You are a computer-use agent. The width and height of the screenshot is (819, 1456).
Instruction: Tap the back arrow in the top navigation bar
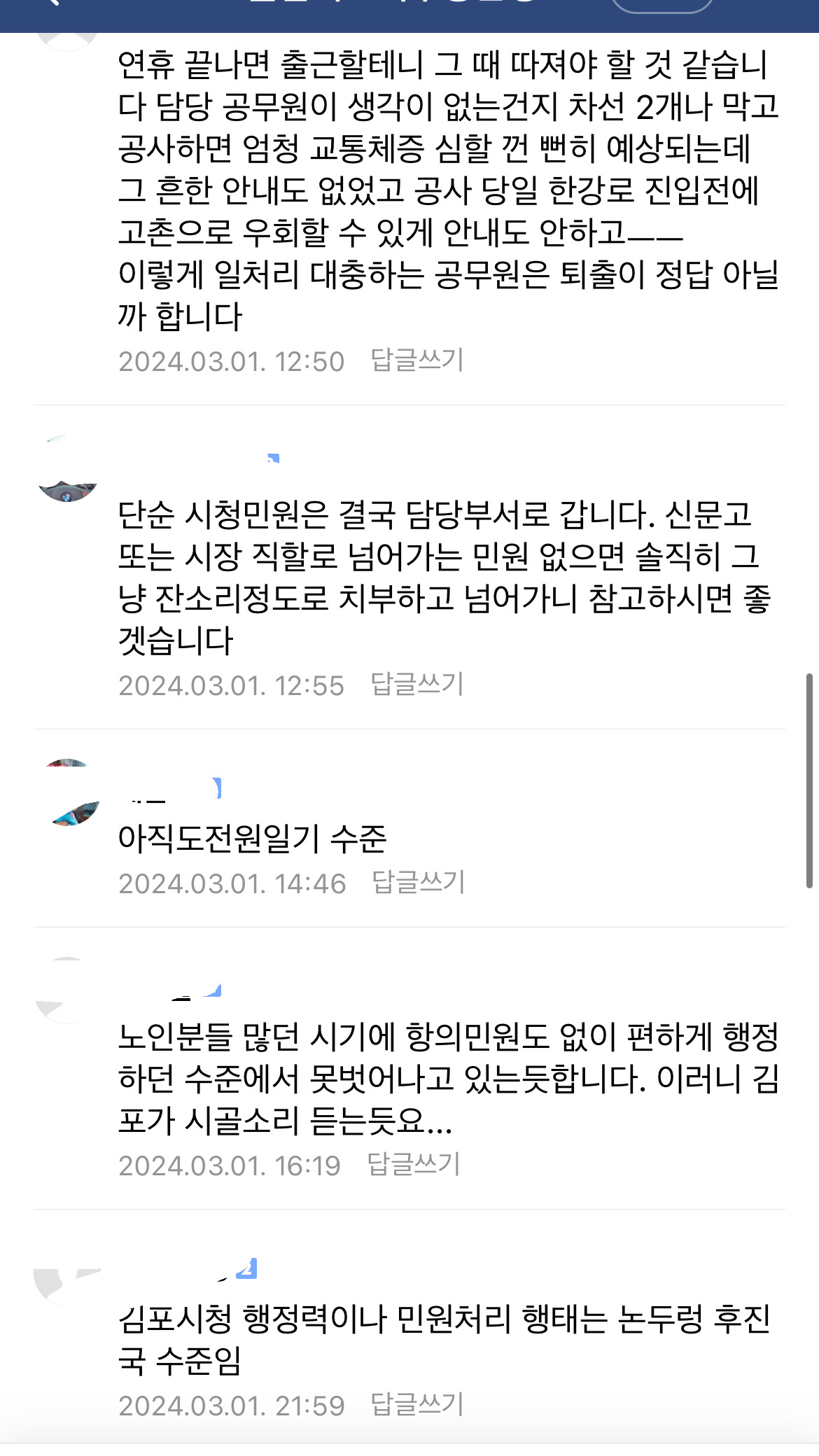tap(55, 7)
